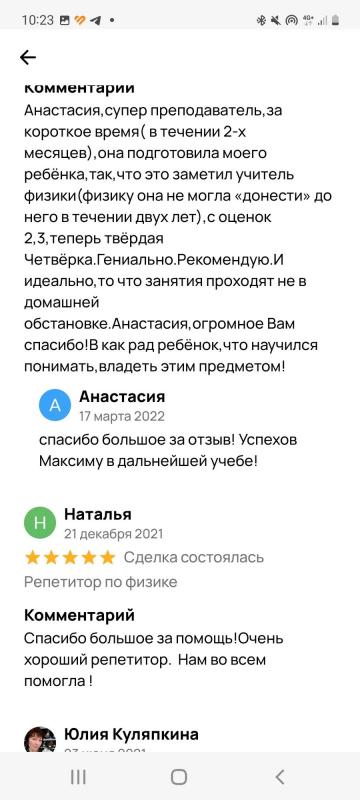360x800 pixels.
Task: Go to the system home screen
Action: (178, 777)
